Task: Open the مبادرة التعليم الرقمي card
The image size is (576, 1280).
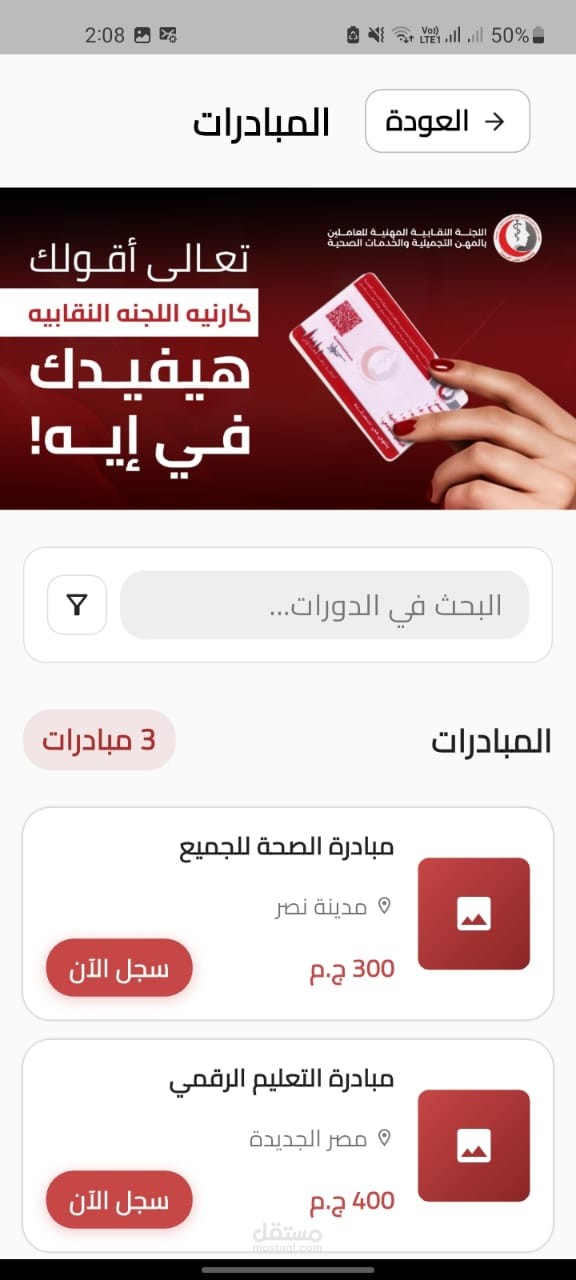Action: click(288, 1145)
